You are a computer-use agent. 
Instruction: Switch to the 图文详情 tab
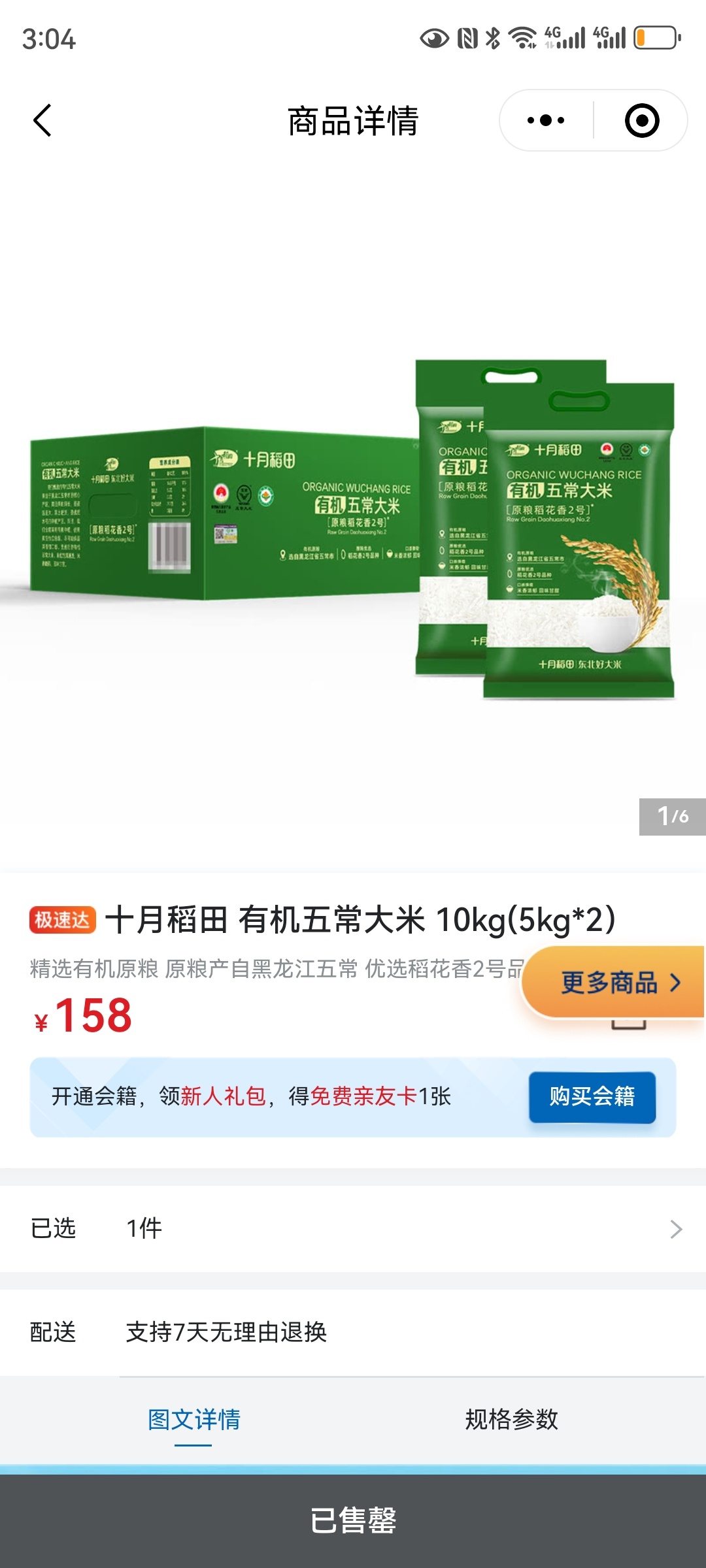pyautogui.click(x=193, y=1419)
